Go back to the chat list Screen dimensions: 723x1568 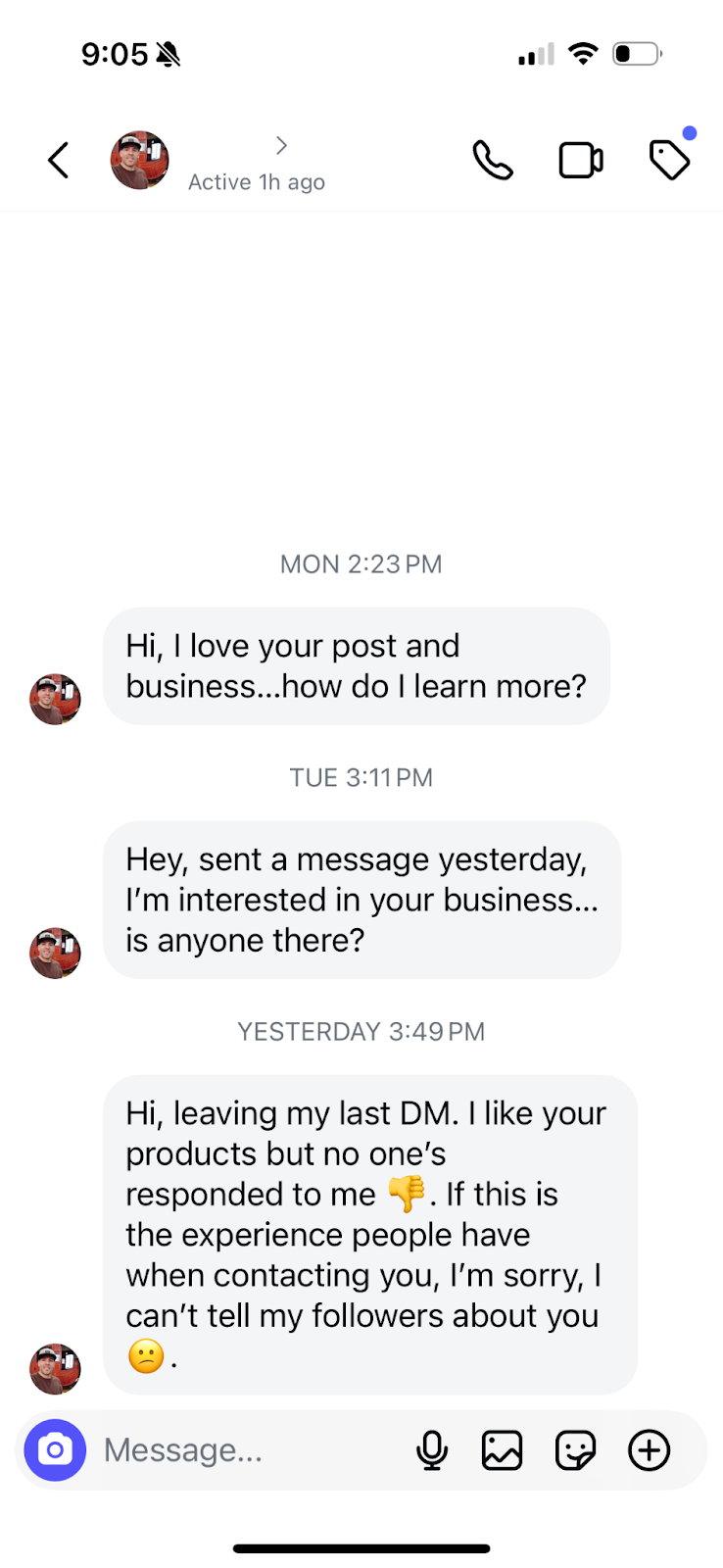coord(57,160)
